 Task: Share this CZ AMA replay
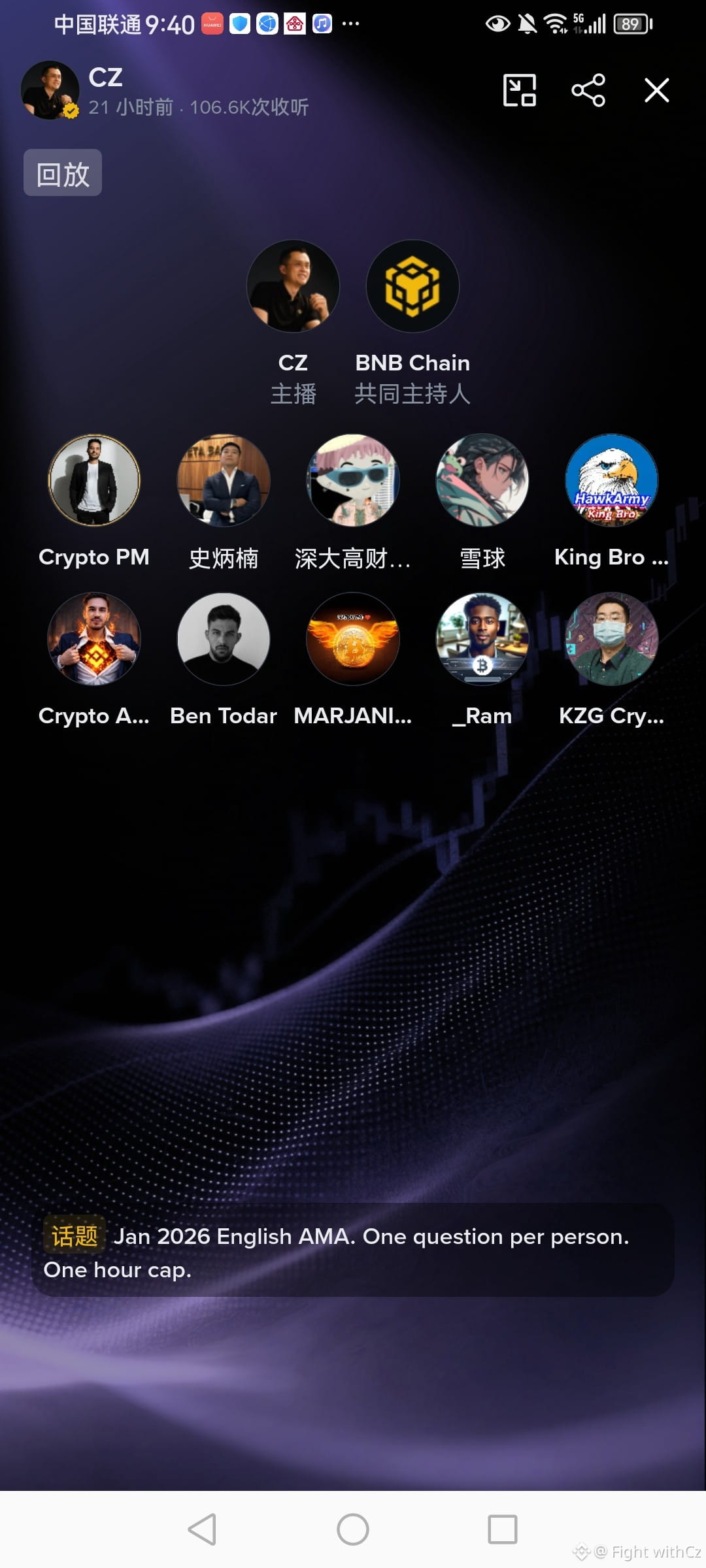[x=588, y=90]
